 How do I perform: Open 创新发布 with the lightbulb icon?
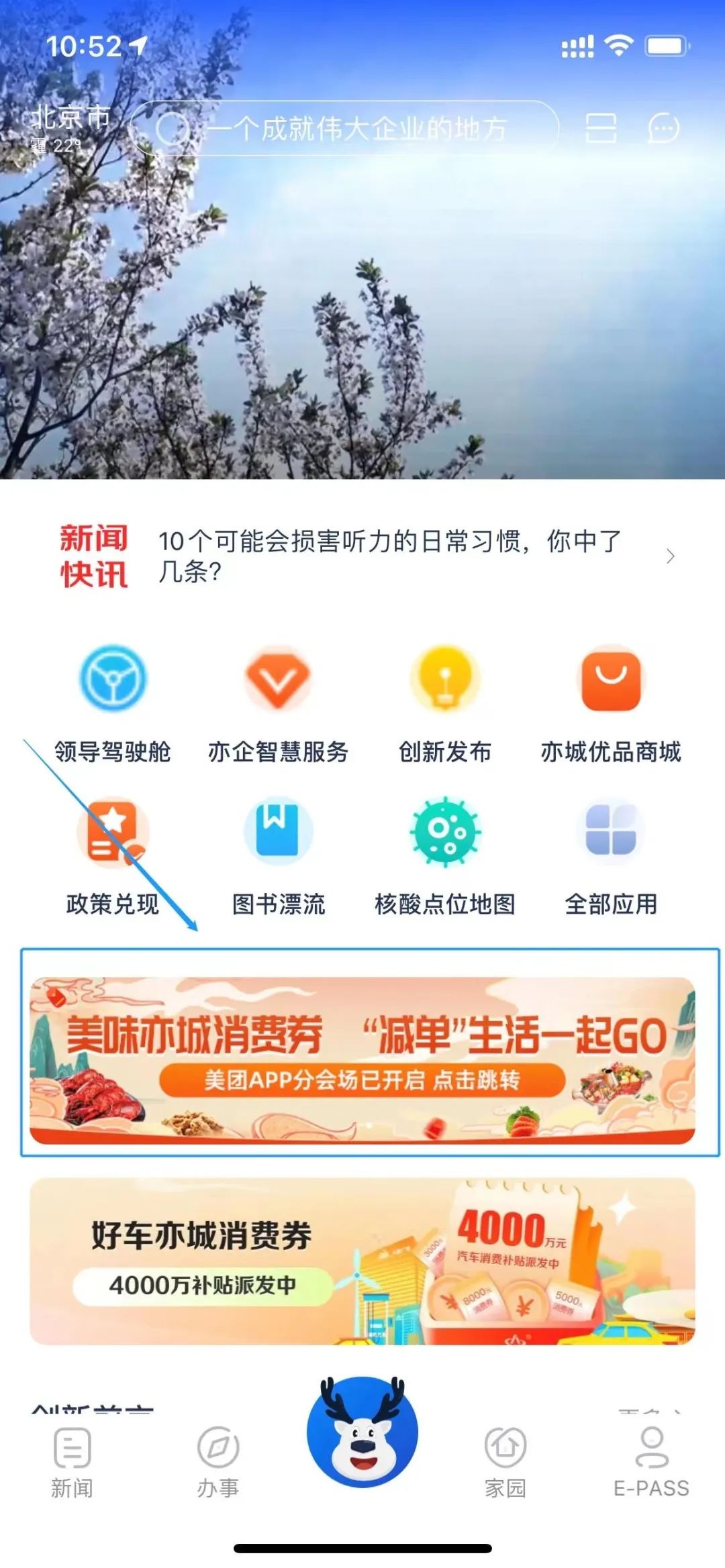pos(445,679)
